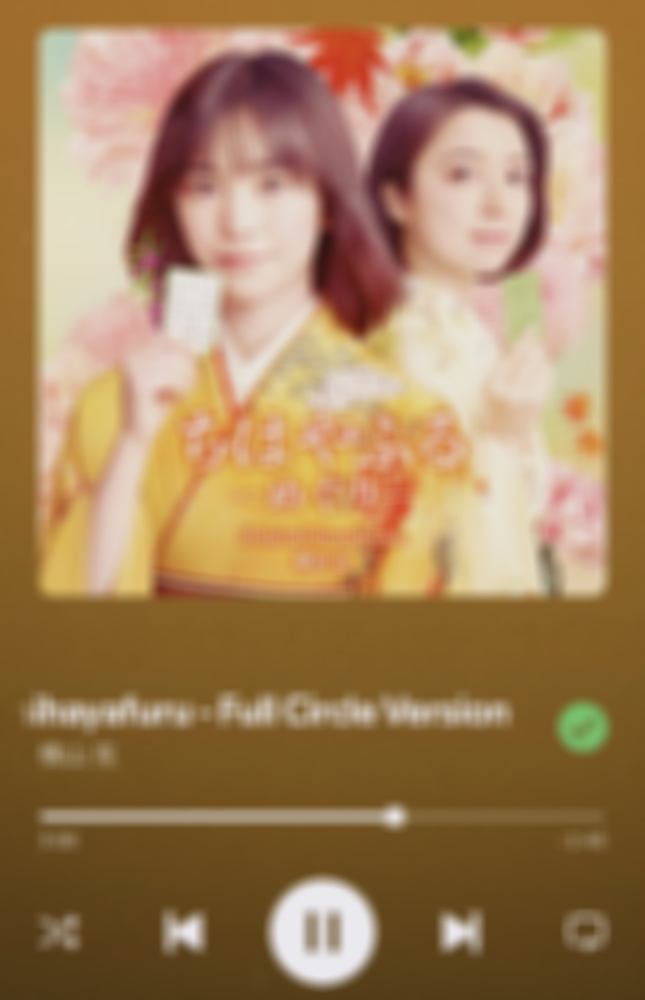Pause the current song
This screenshot has width=645, height=1000.
(x=322, y=932)
